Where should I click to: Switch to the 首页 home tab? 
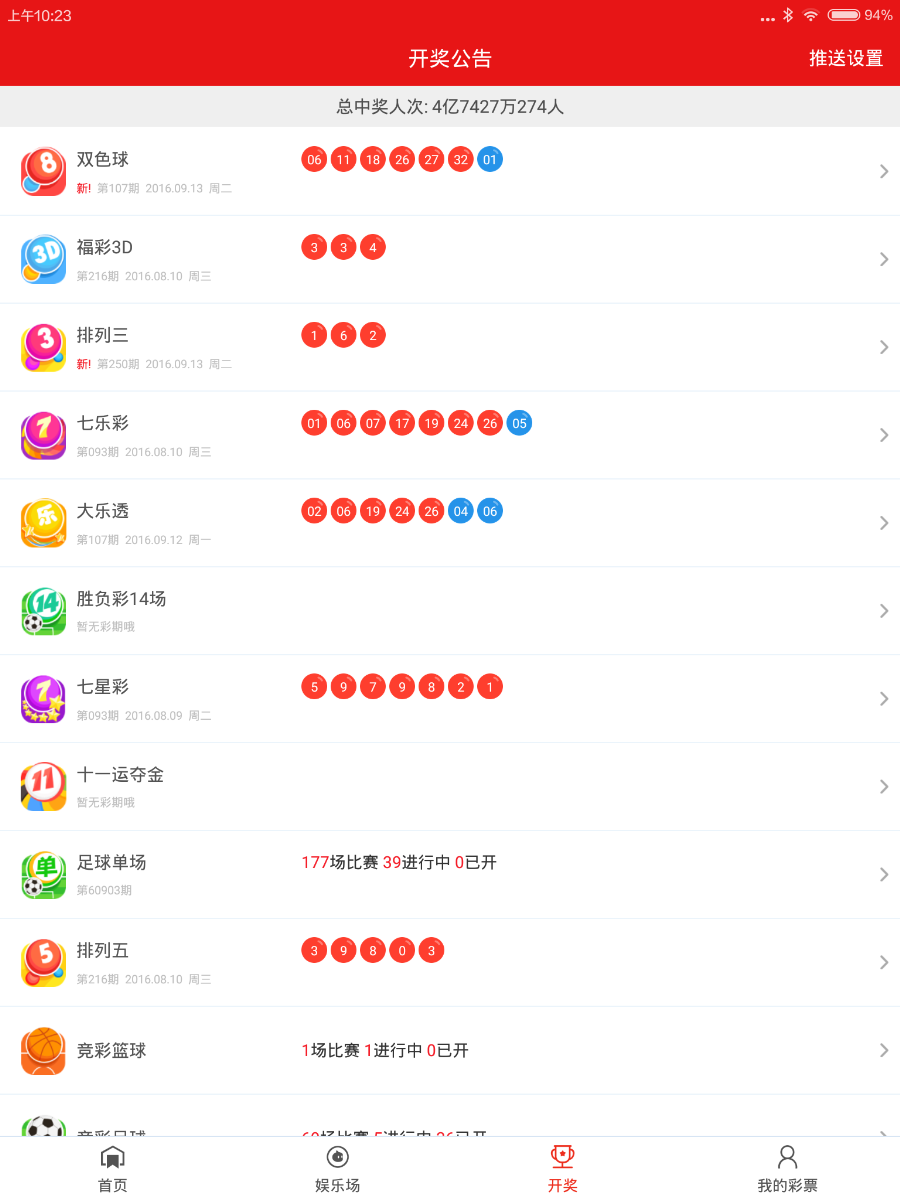112,1168
